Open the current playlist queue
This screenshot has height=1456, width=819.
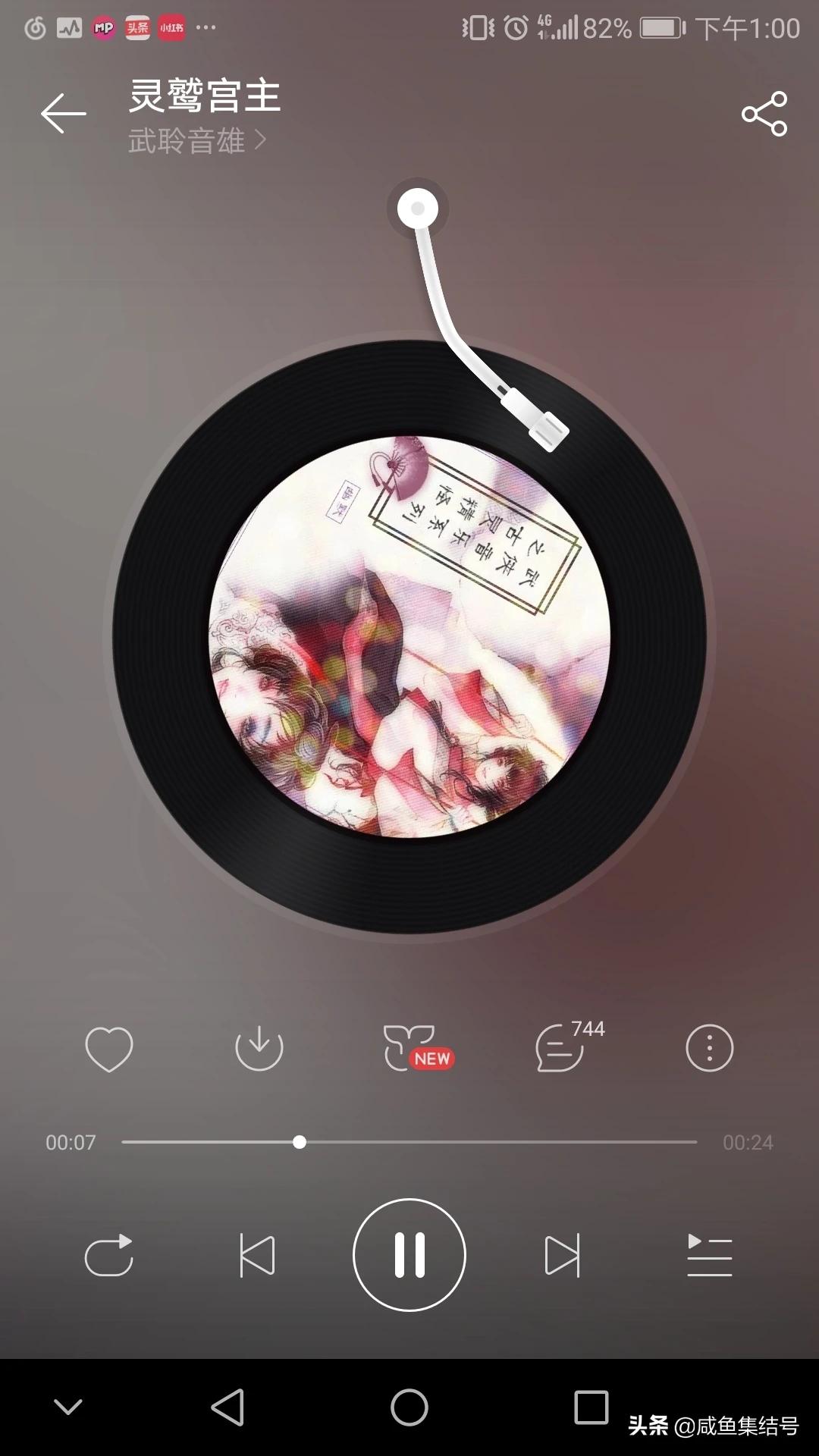pos(709,1255)
